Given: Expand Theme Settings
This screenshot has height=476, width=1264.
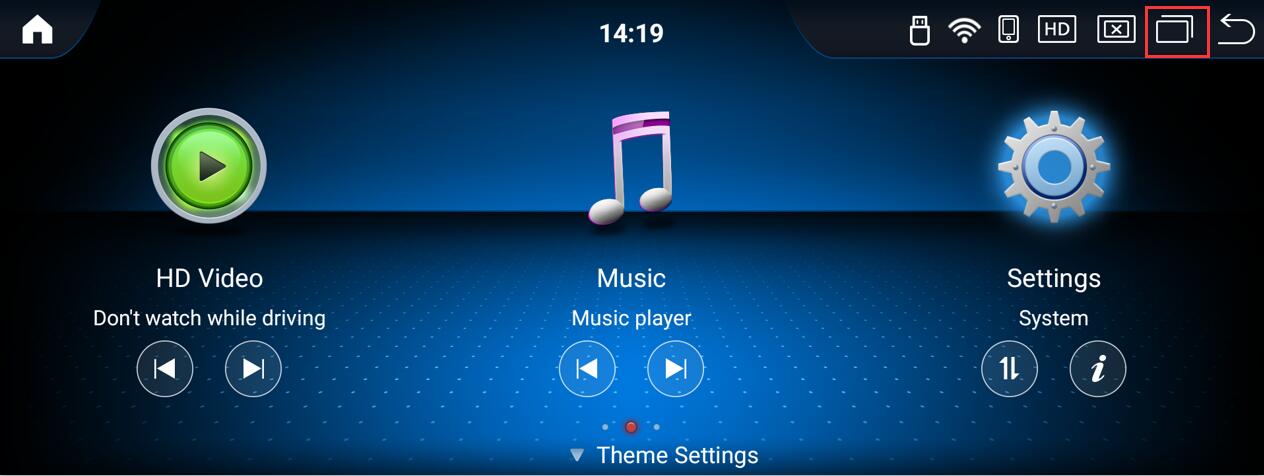Looking at the screenshot, I should (x=664, y=456).
